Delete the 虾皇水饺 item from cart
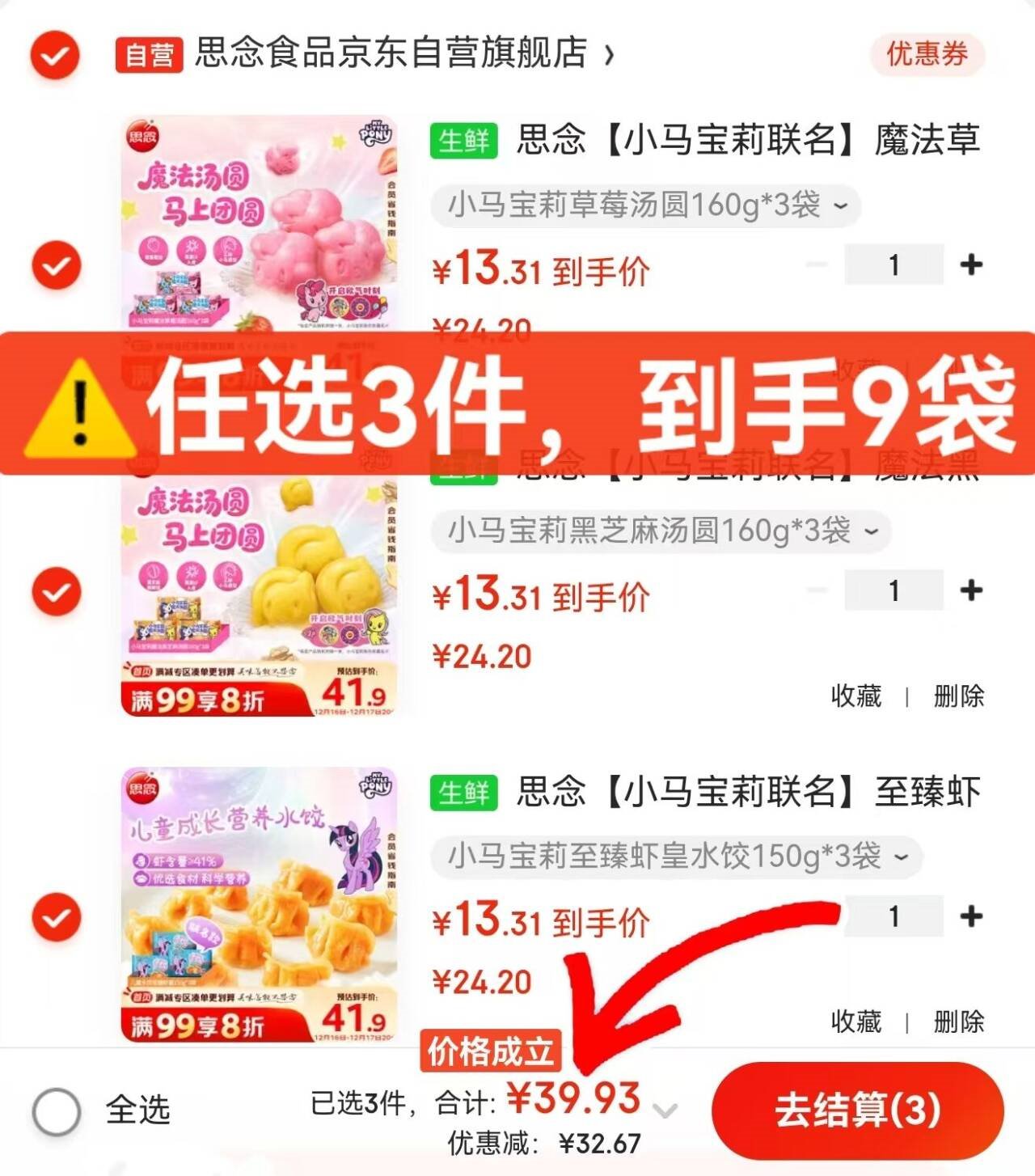Viewport: 1035px width, 1176px height. 958,1022
